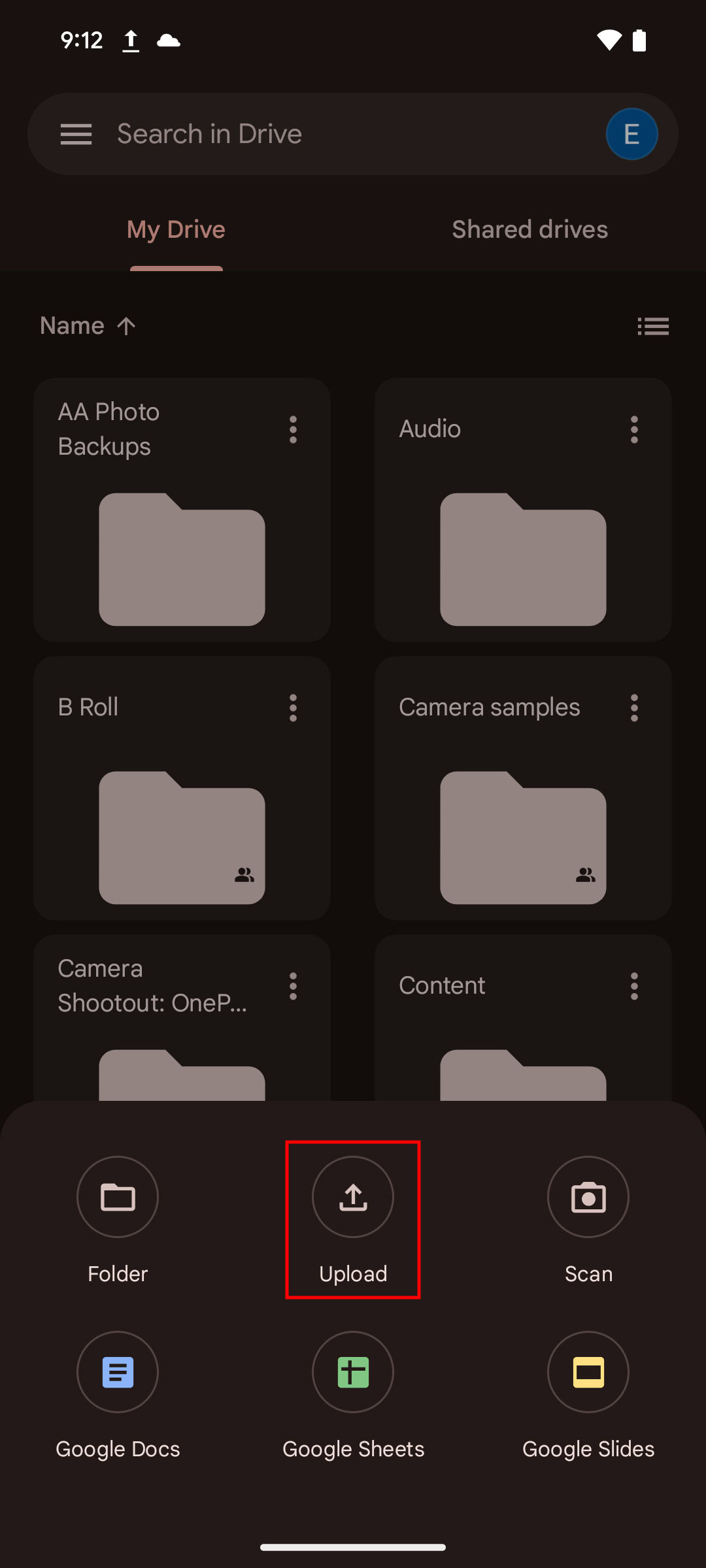Open more options for B Roll
This screenshot has height=1568, width=706.
(293, 708)
